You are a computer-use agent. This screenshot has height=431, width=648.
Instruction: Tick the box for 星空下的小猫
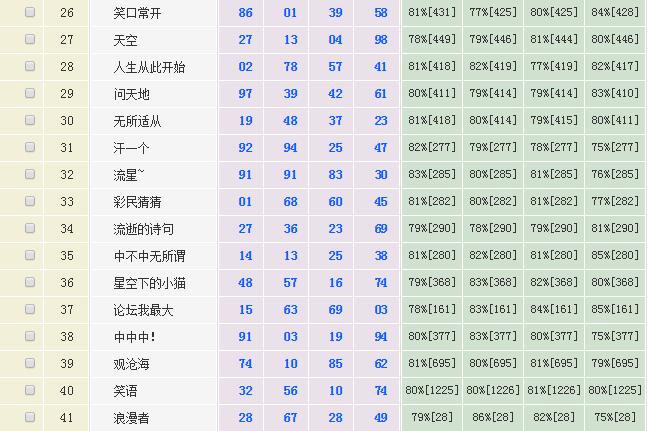[30, 282]
